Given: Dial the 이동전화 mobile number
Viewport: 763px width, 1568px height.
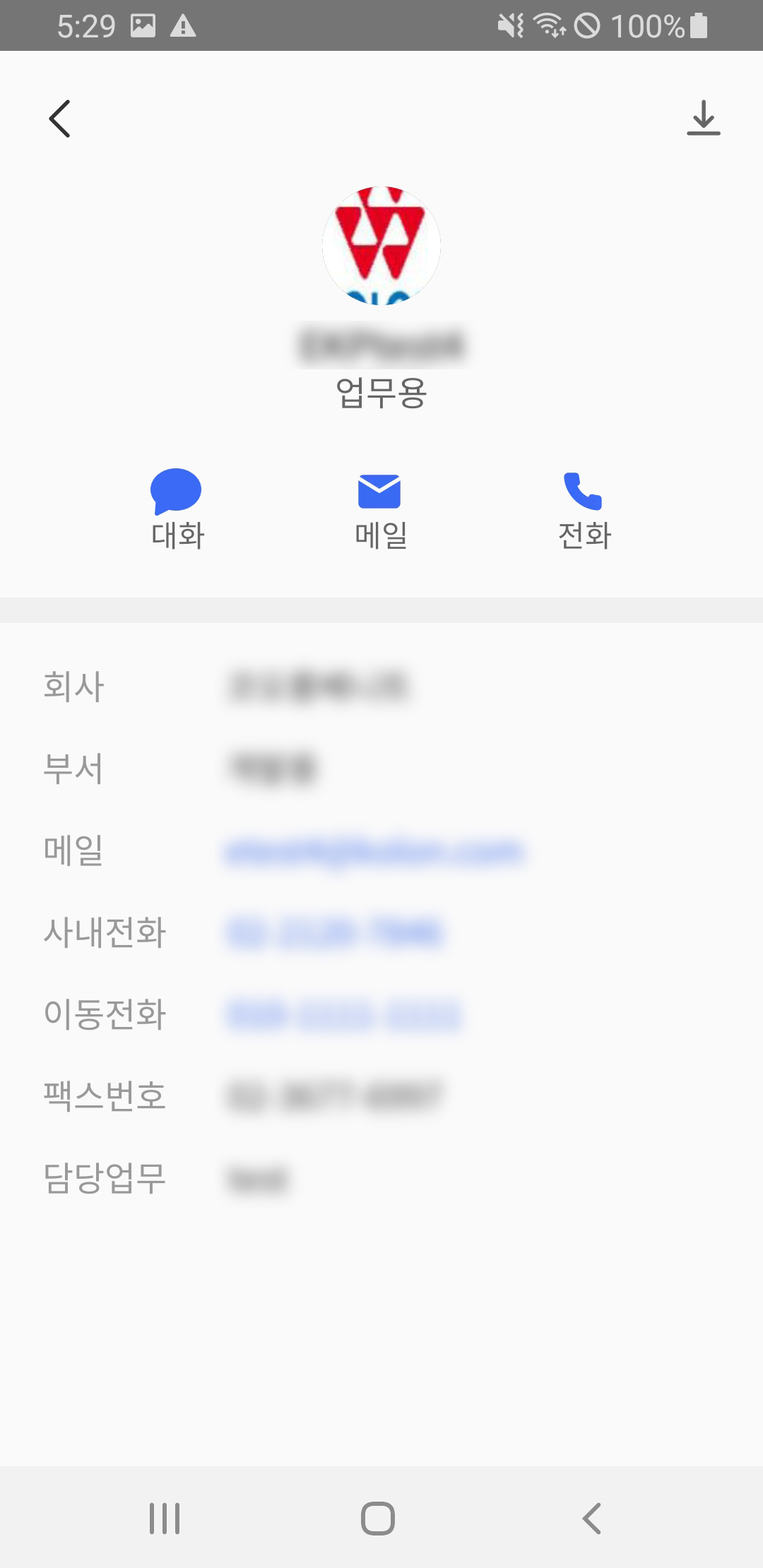Looking at the screenshot, I should coord(343,1016).
